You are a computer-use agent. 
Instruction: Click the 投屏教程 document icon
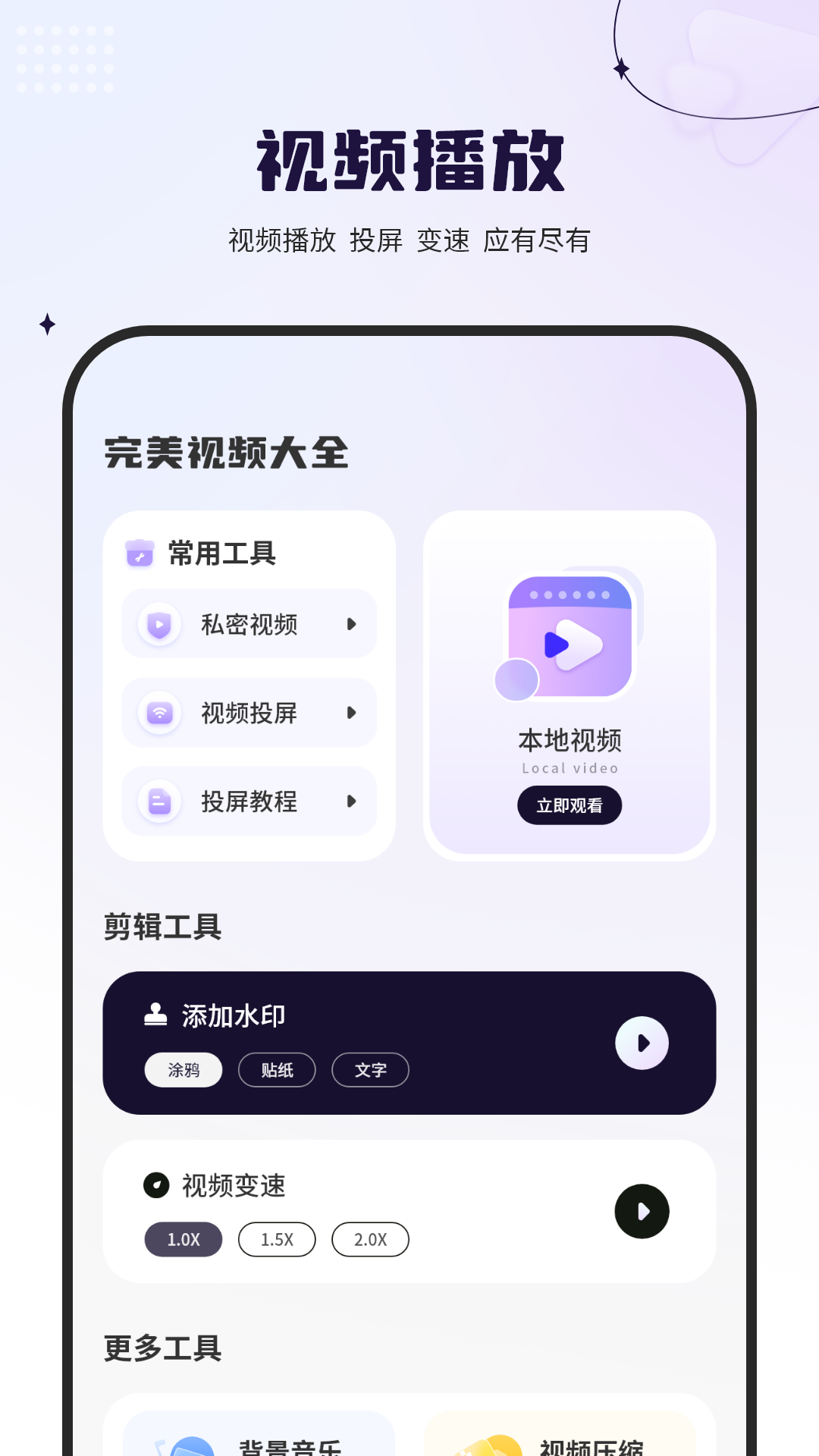tap(158, 802)
